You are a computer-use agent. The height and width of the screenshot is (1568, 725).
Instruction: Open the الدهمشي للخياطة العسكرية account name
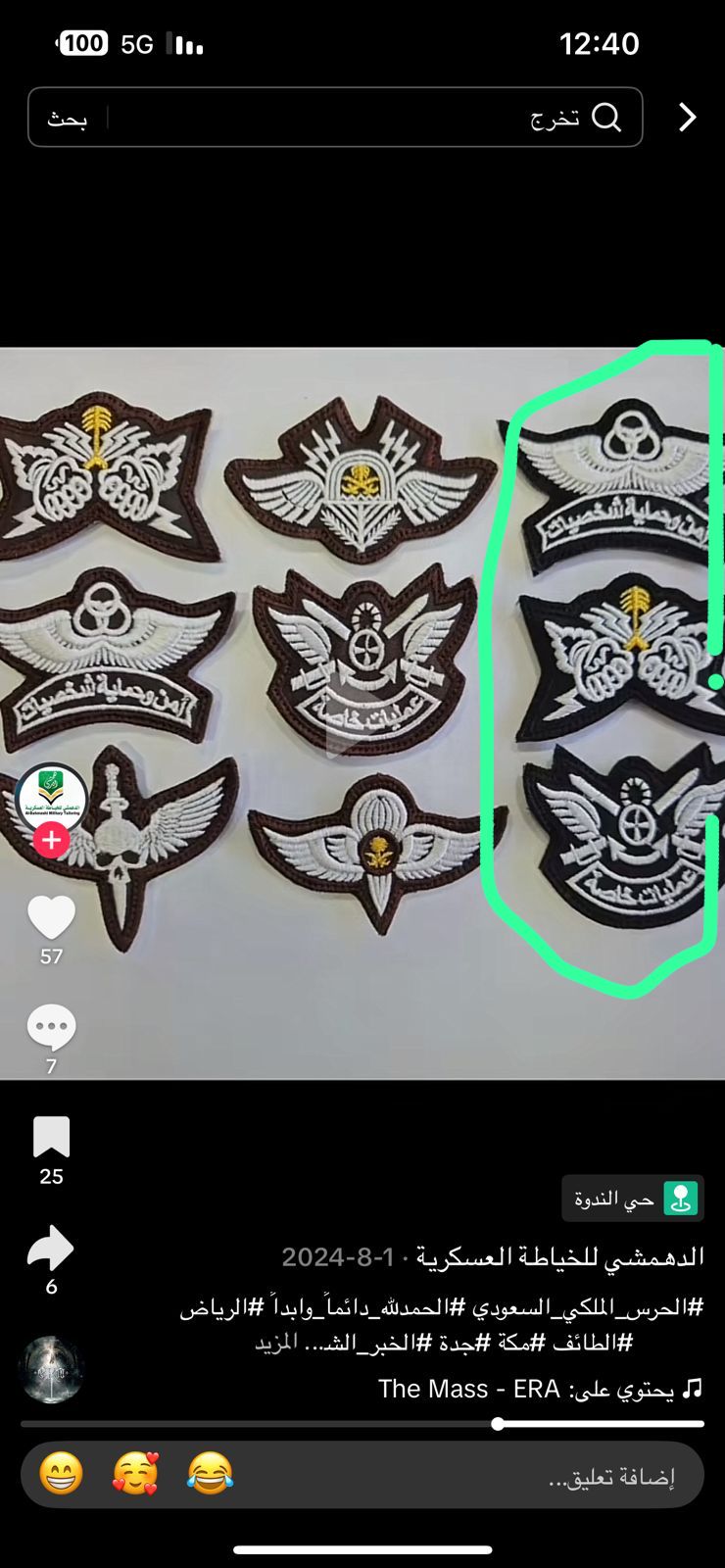tap(559, 1256)
